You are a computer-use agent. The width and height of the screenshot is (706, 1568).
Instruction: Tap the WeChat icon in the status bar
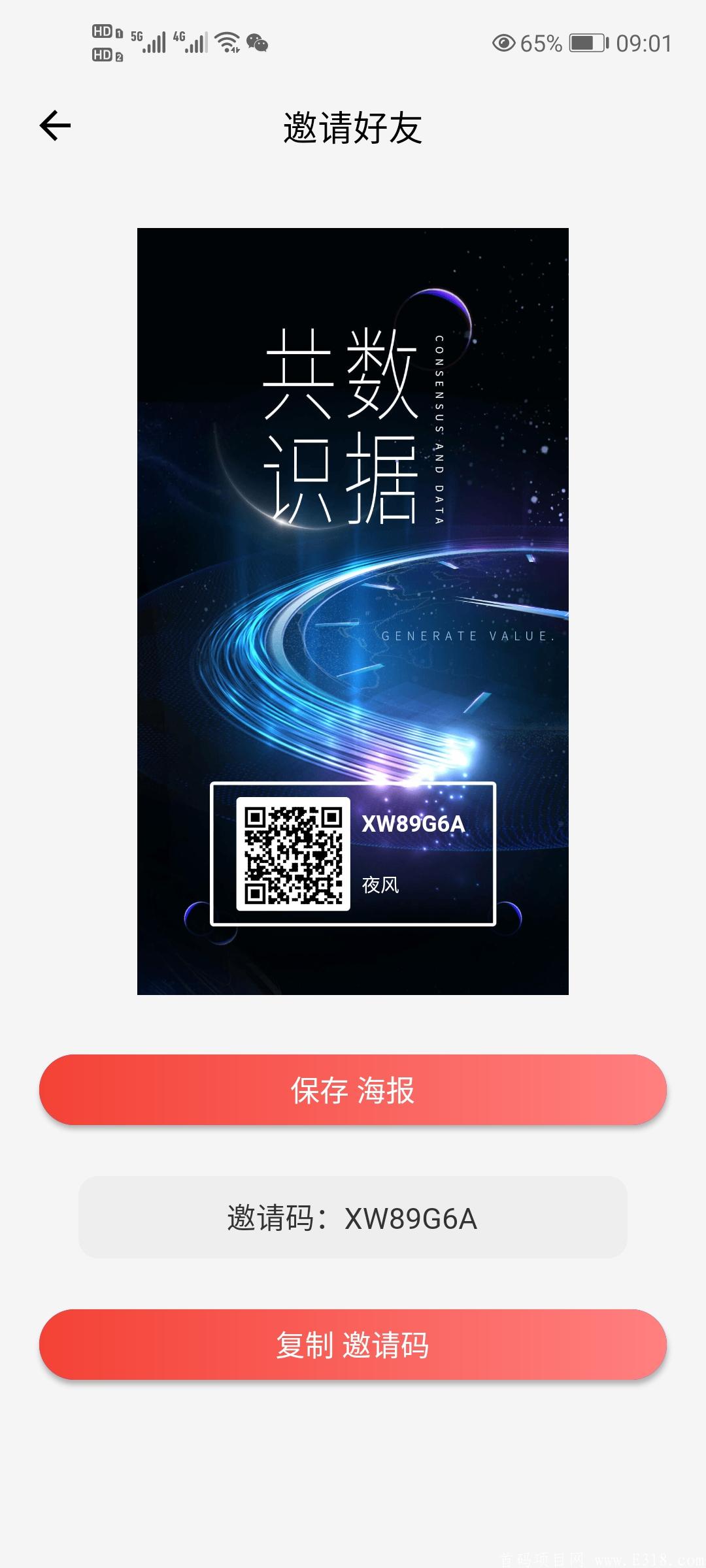[256, 42]
